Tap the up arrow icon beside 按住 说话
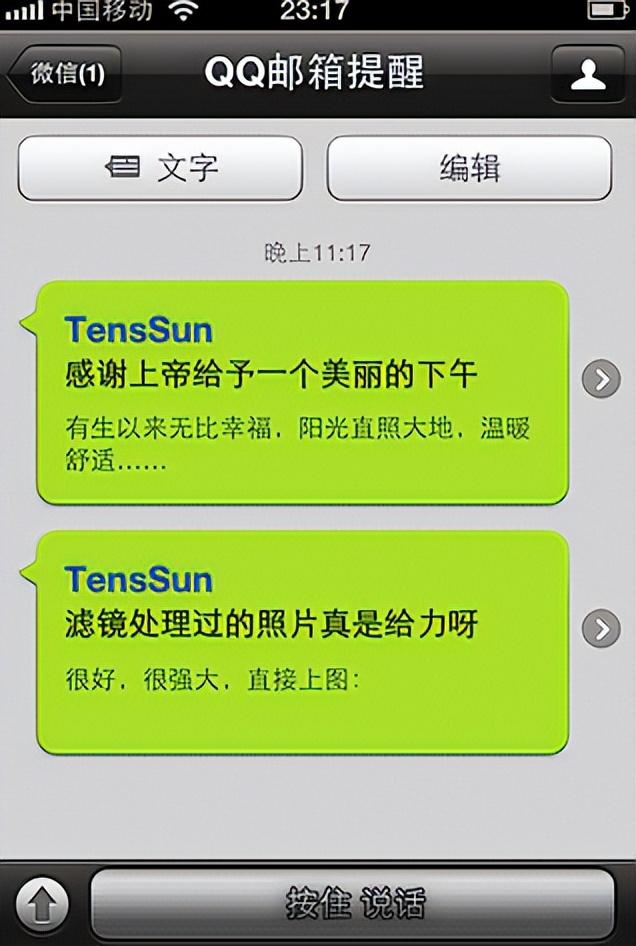636x946 pixels. [x=41, y=904]
